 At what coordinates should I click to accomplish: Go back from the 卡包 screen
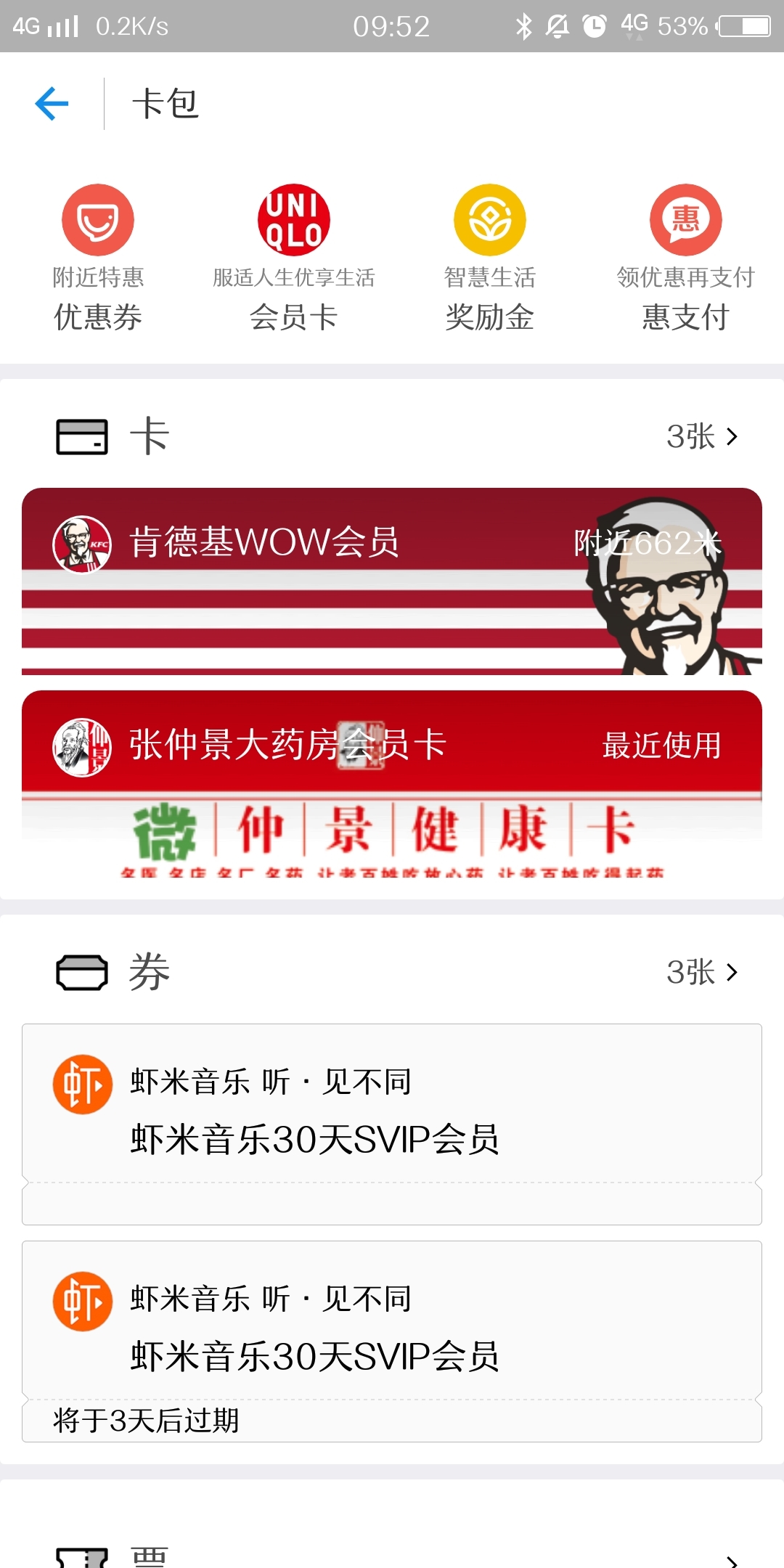point(52,104)
